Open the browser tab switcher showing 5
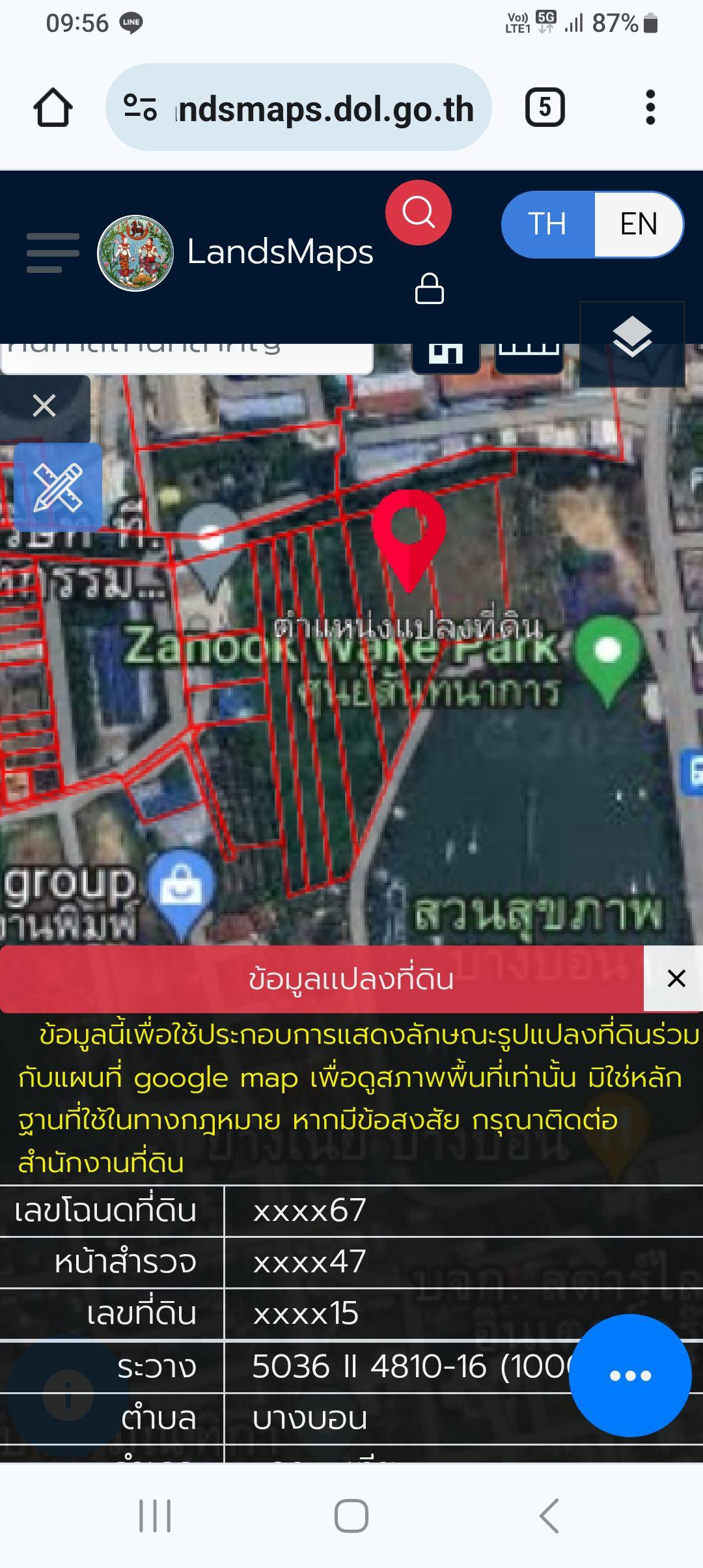The image size is (703, 1568). (x=545, y=107)
